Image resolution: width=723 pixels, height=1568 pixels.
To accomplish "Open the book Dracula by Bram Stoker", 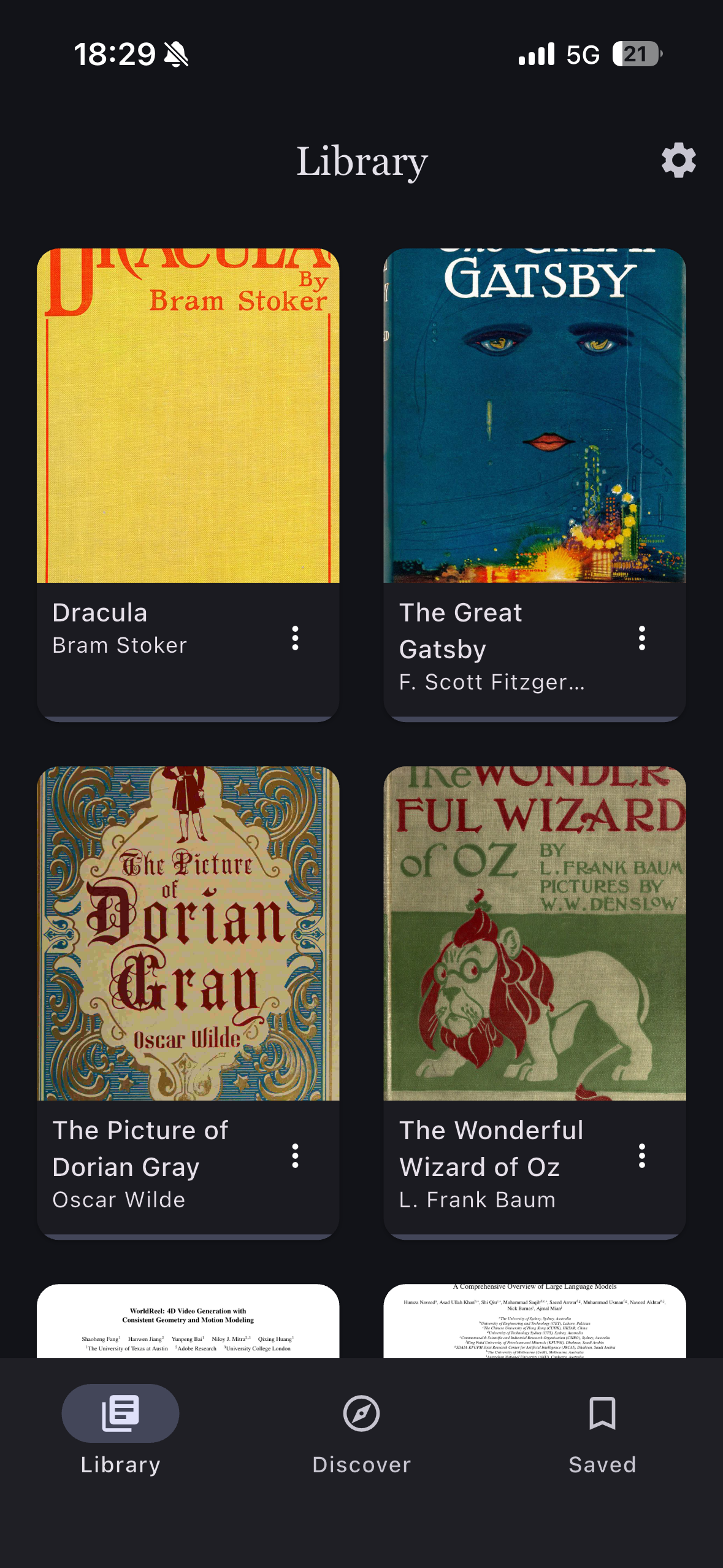I will 188,417.
